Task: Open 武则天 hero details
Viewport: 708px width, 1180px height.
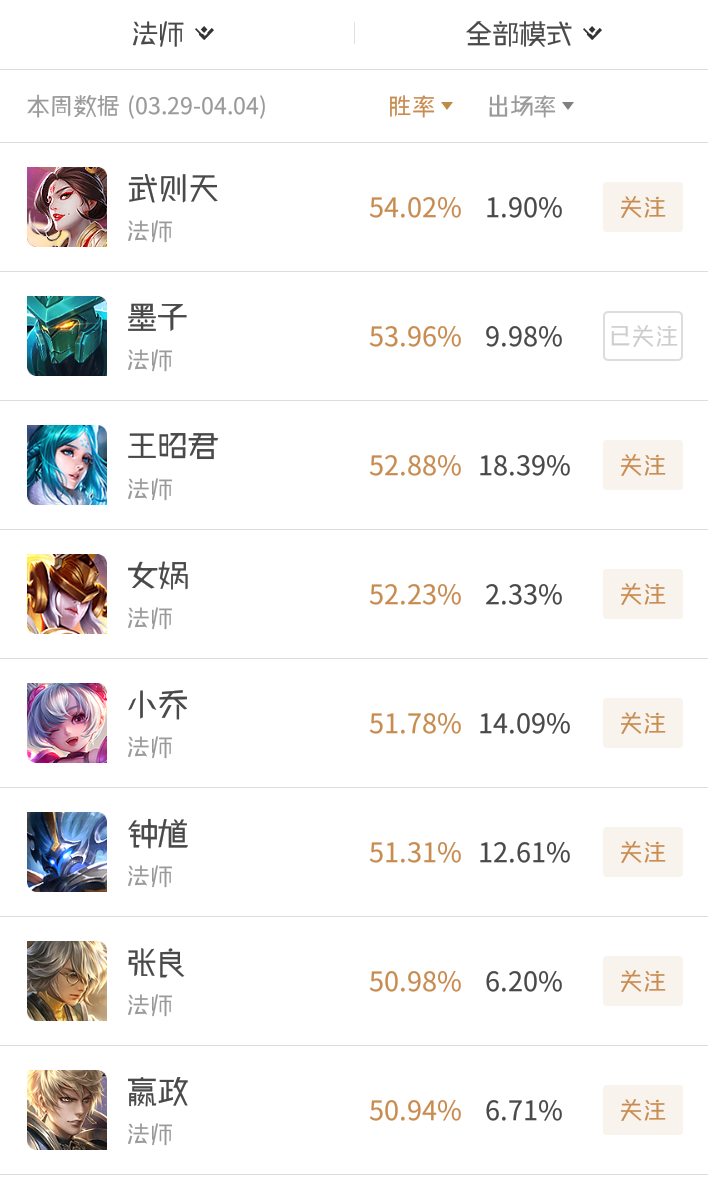Action: point(172,190)
